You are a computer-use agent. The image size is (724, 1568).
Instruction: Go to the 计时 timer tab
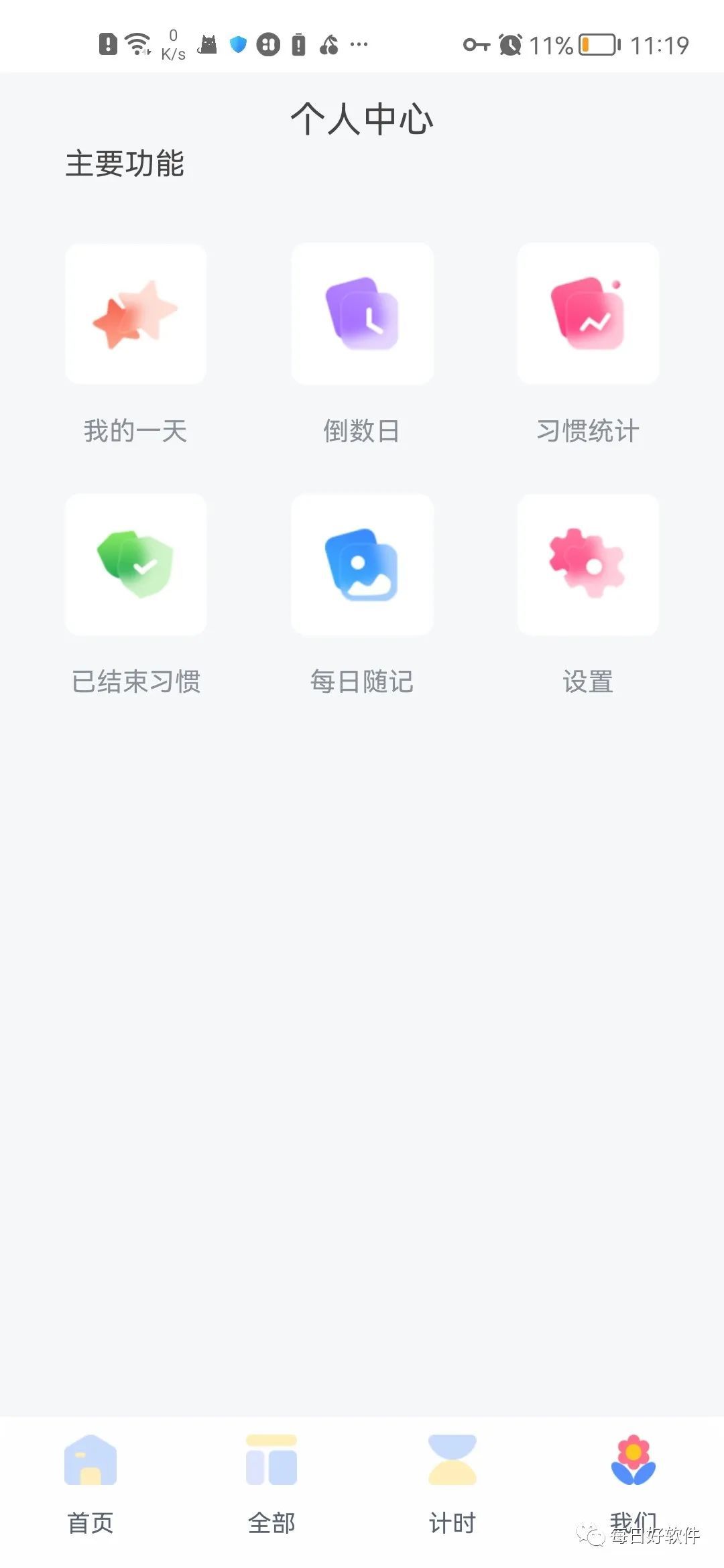pyautogui.click(x=452, y=1482)
